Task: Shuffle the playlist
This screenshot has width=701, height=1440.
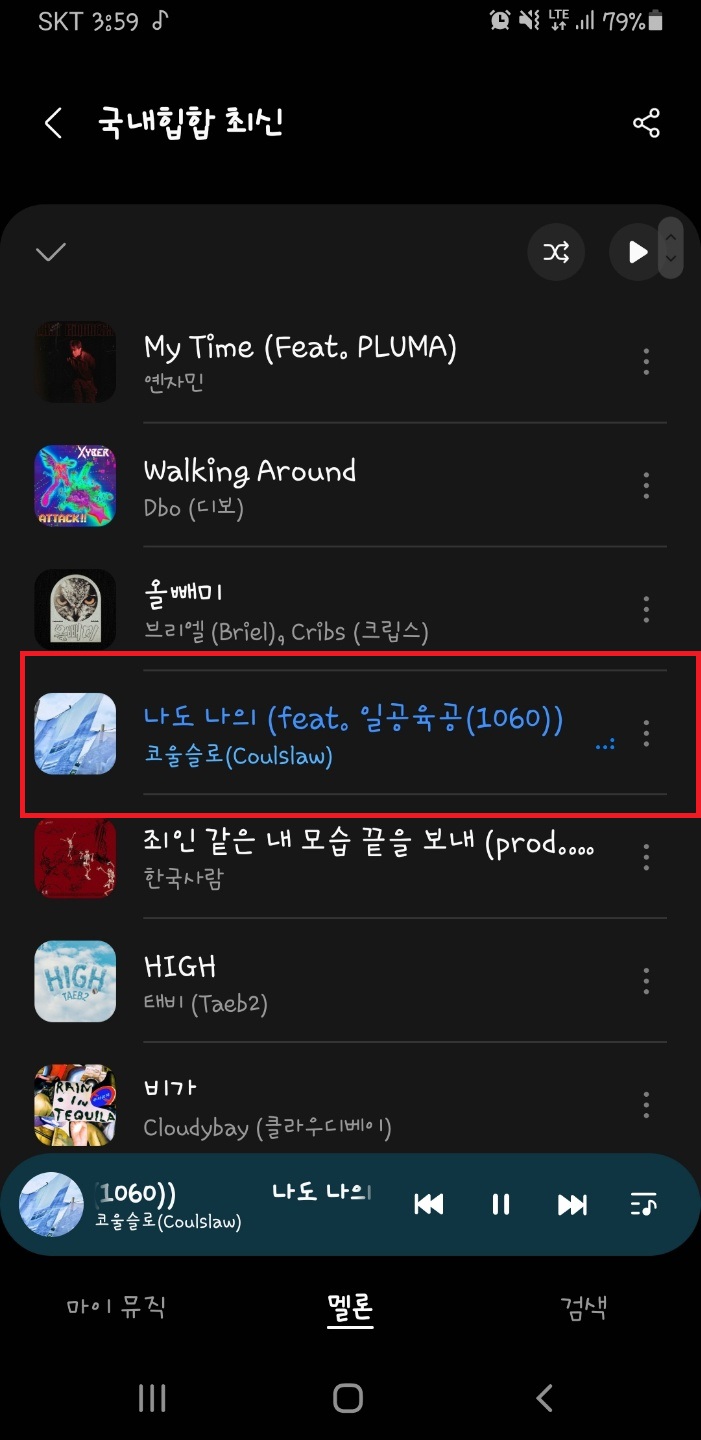Action: point(556,252)
